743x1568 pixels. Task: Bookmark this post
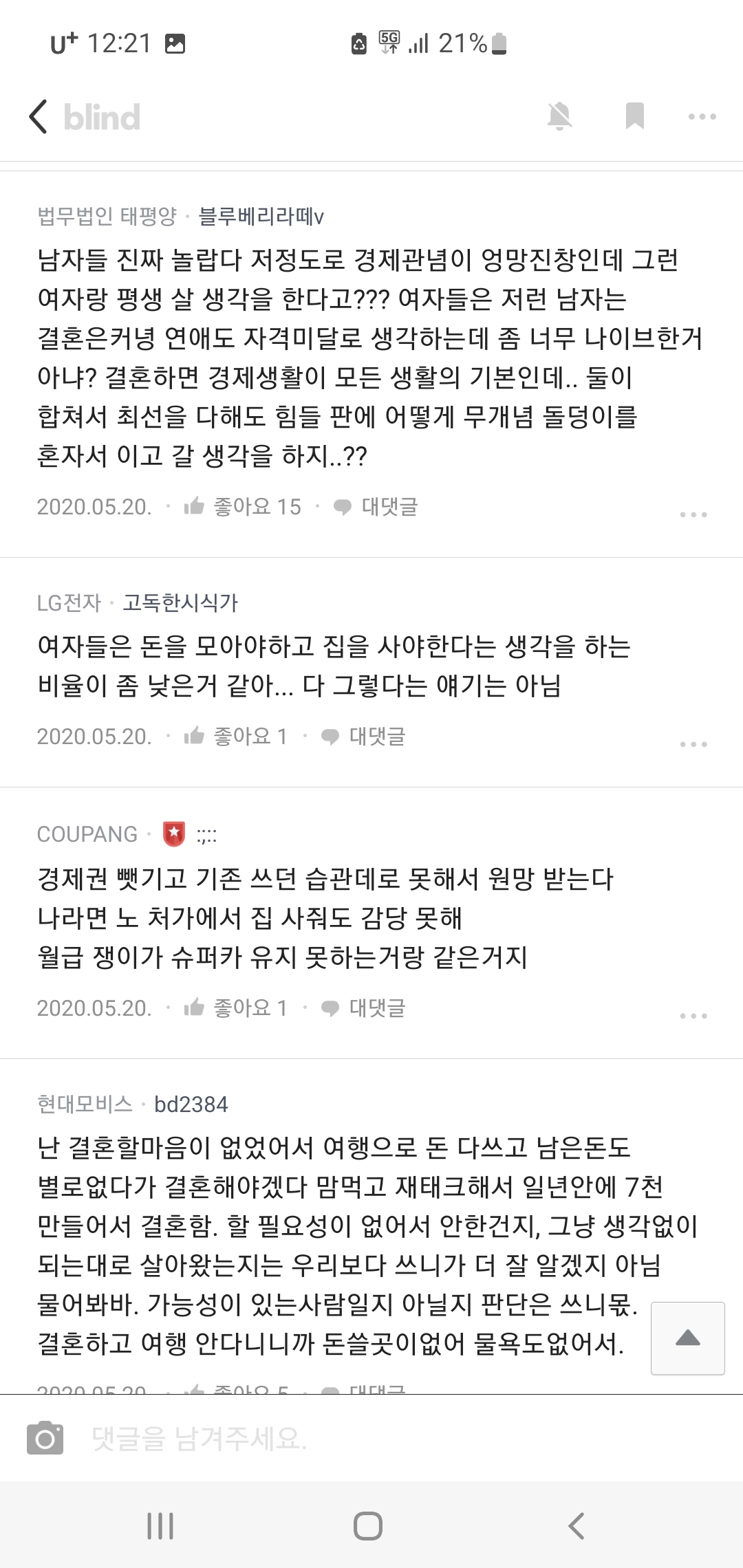click(x=634, y=116)
